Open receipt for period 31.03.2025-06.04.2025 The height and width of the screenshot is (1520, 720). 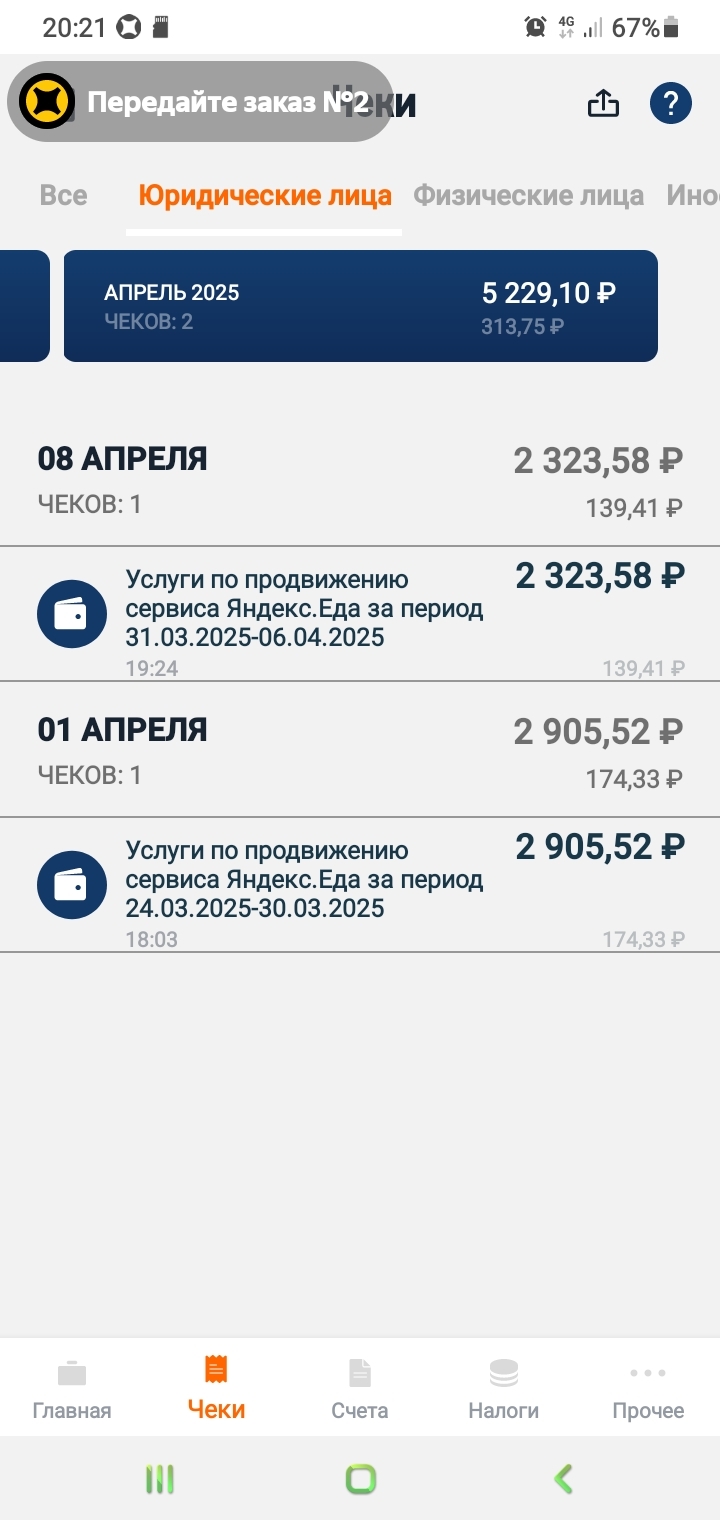click(360, 614)
